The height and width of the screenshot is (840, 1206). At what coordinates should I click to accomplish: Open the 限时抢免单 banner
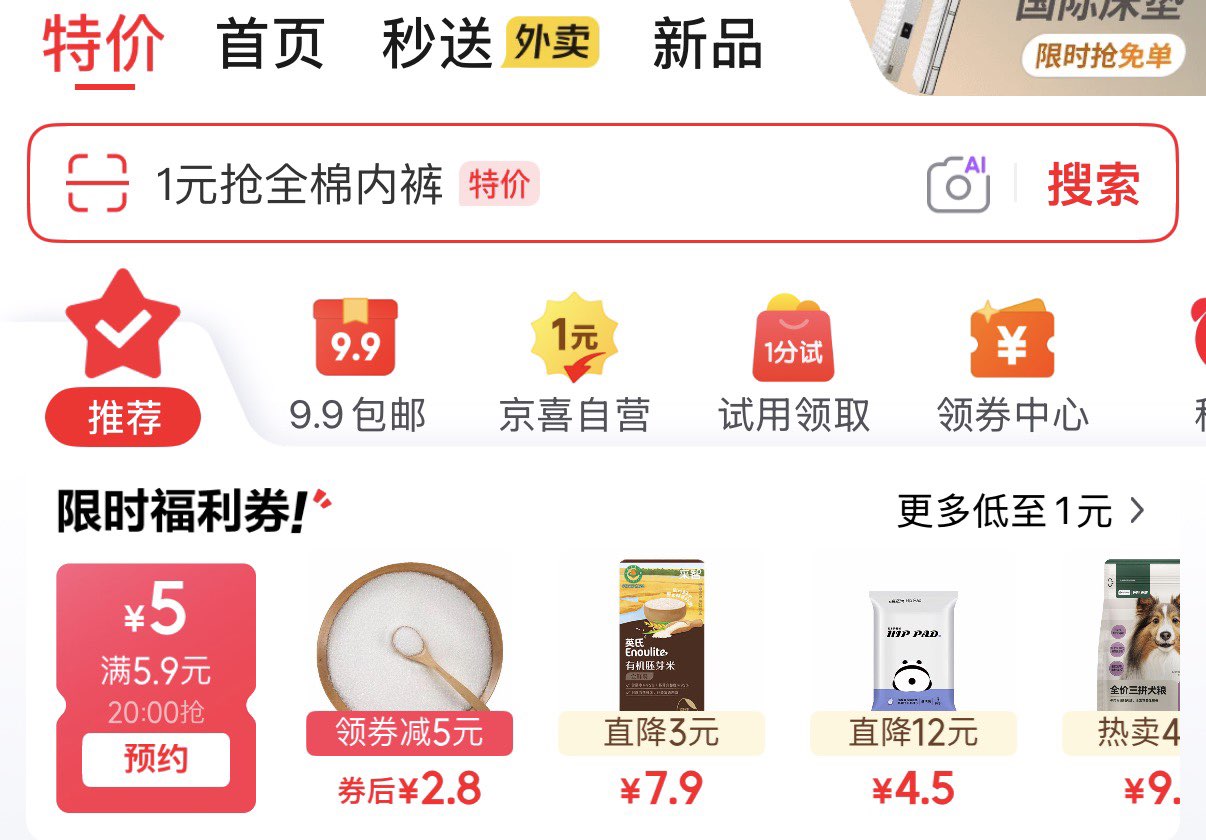tap(1102, 54)
